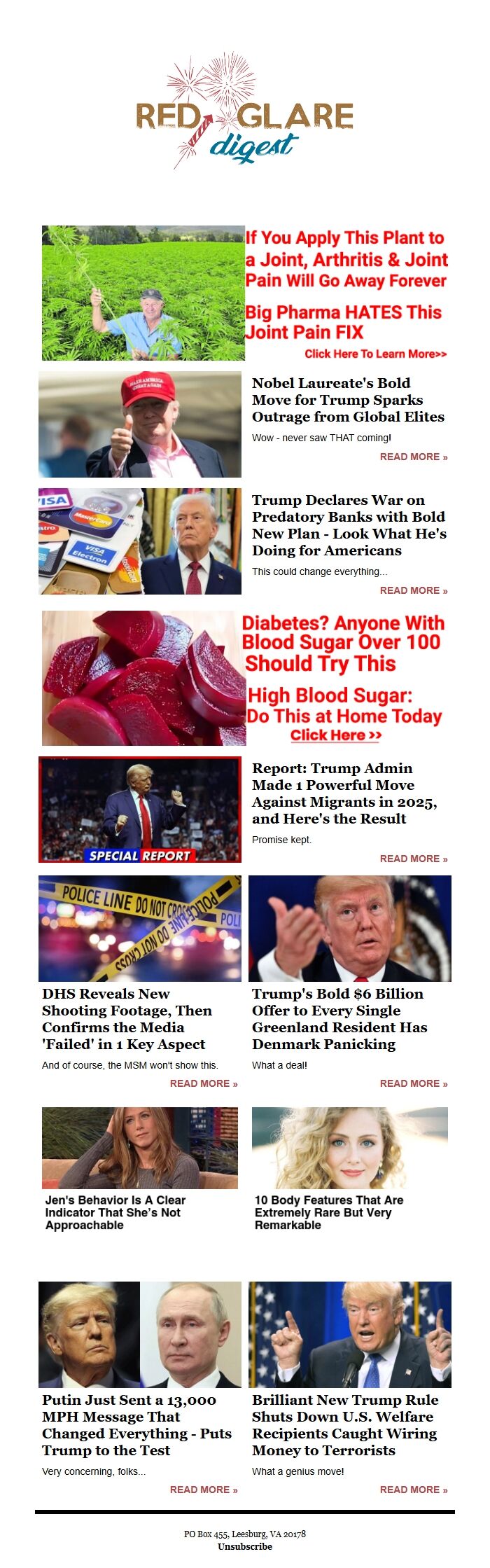Read more about Nobel Laureate's bold move

[x=413, y=457]
